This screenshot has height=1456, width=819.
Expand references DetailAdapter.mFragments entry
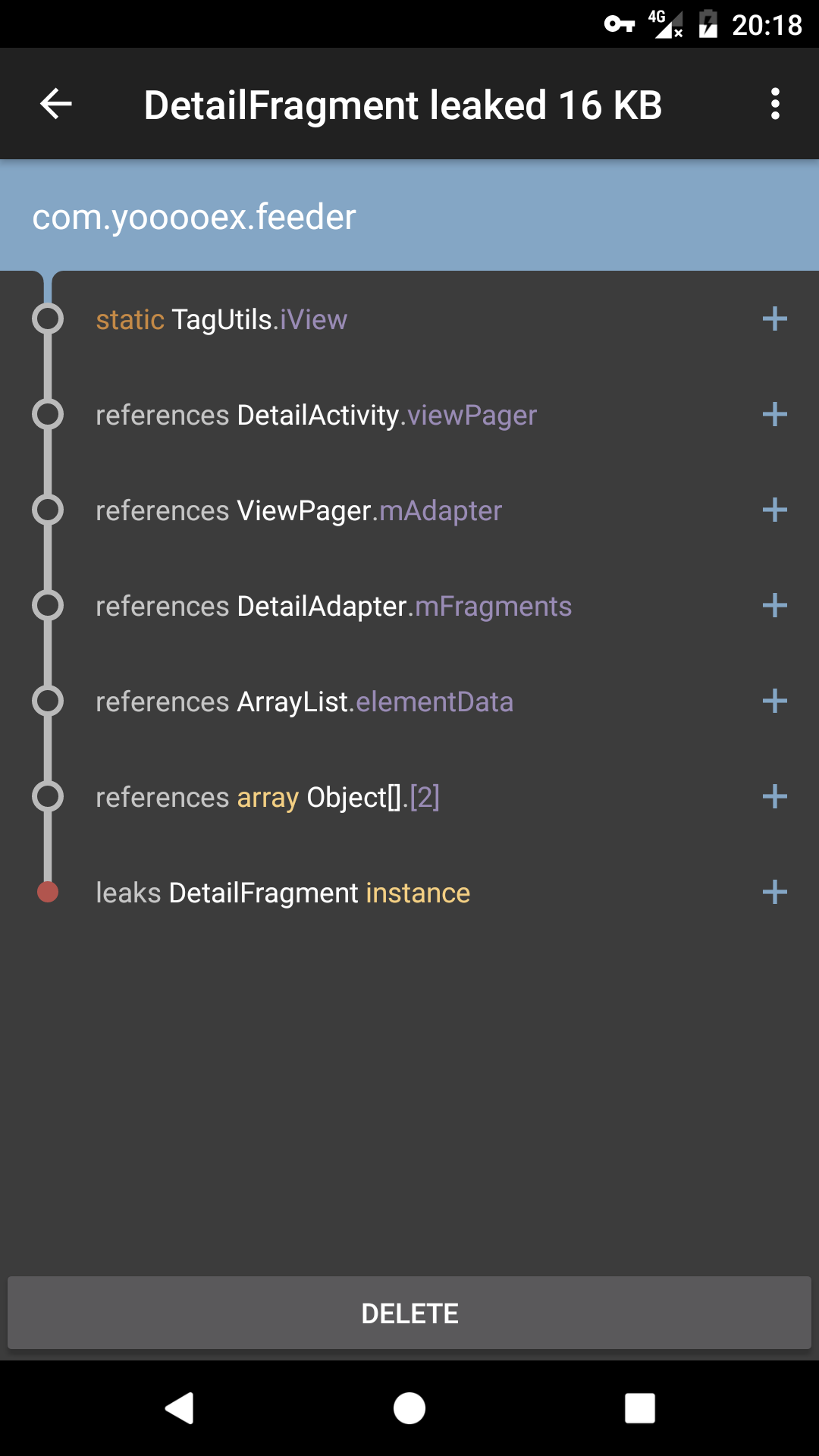pyautogui.click(x=774, y=606)
